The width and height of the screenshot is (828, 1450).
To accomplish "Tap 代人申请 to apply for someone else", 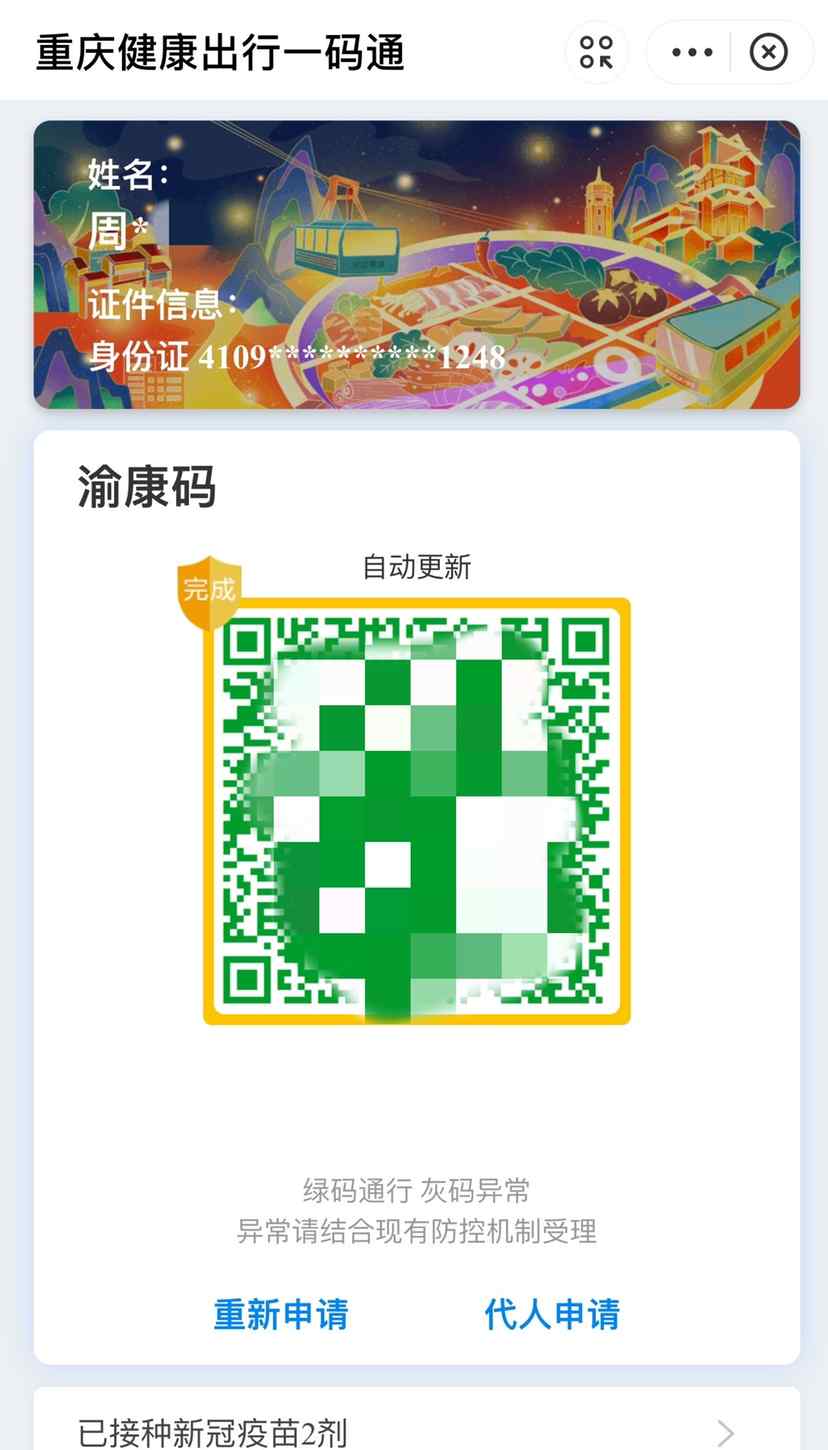I will point(552,1313).
